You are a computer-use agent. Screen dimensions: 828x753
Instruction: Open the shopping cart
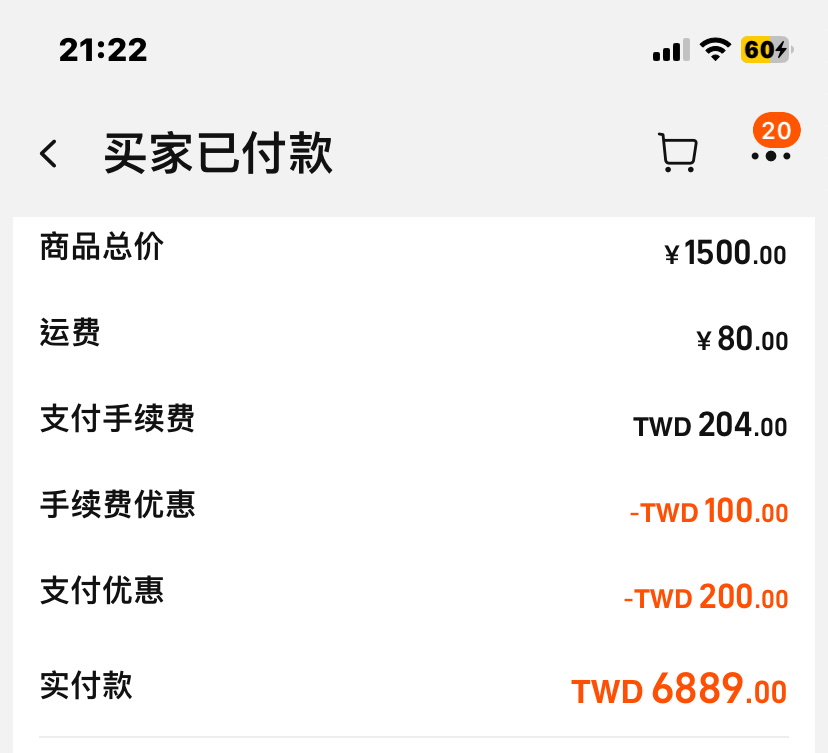(x=677, y=154)
